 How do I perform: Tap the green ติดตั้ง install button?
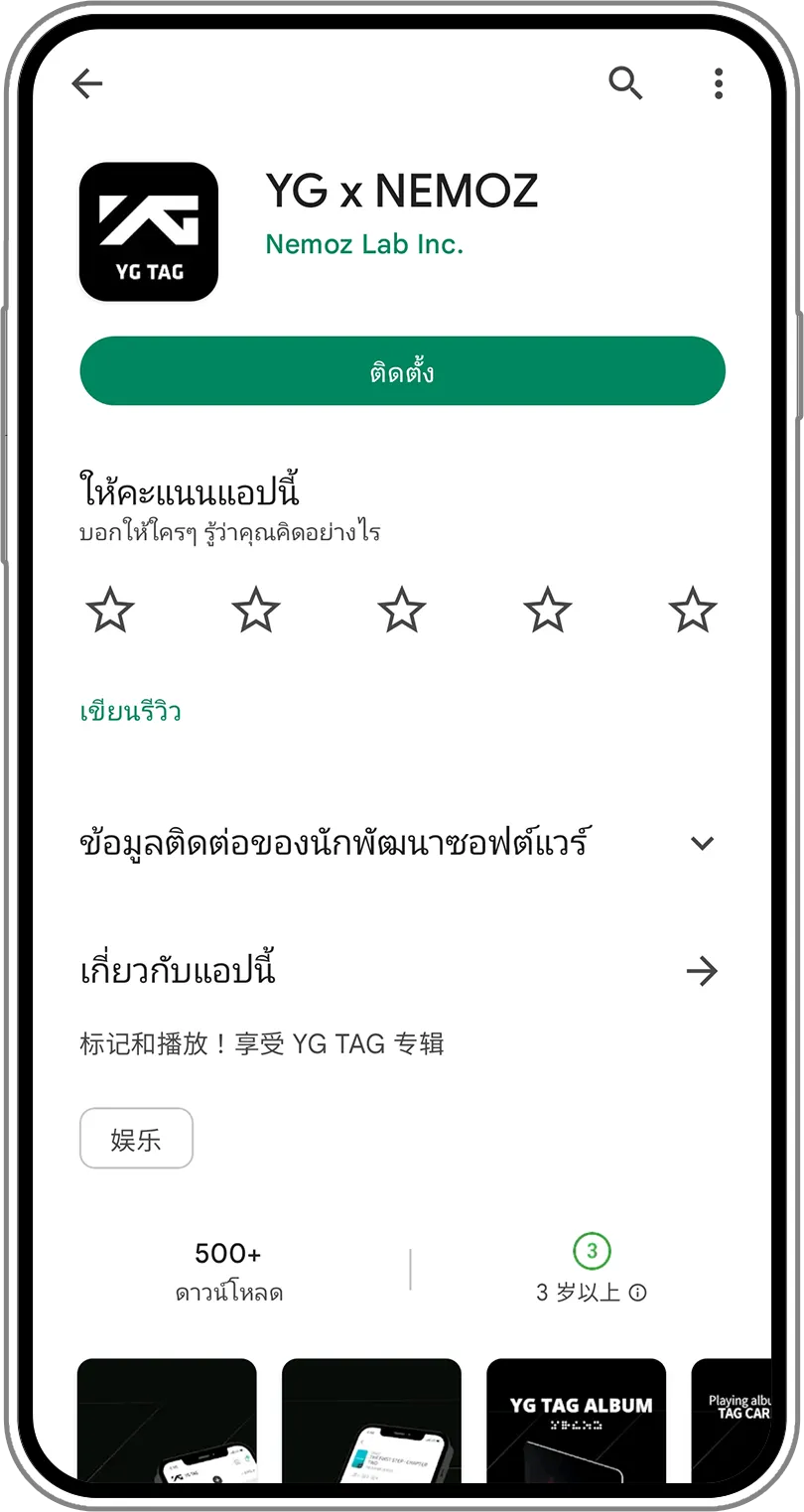click(402, 371)
